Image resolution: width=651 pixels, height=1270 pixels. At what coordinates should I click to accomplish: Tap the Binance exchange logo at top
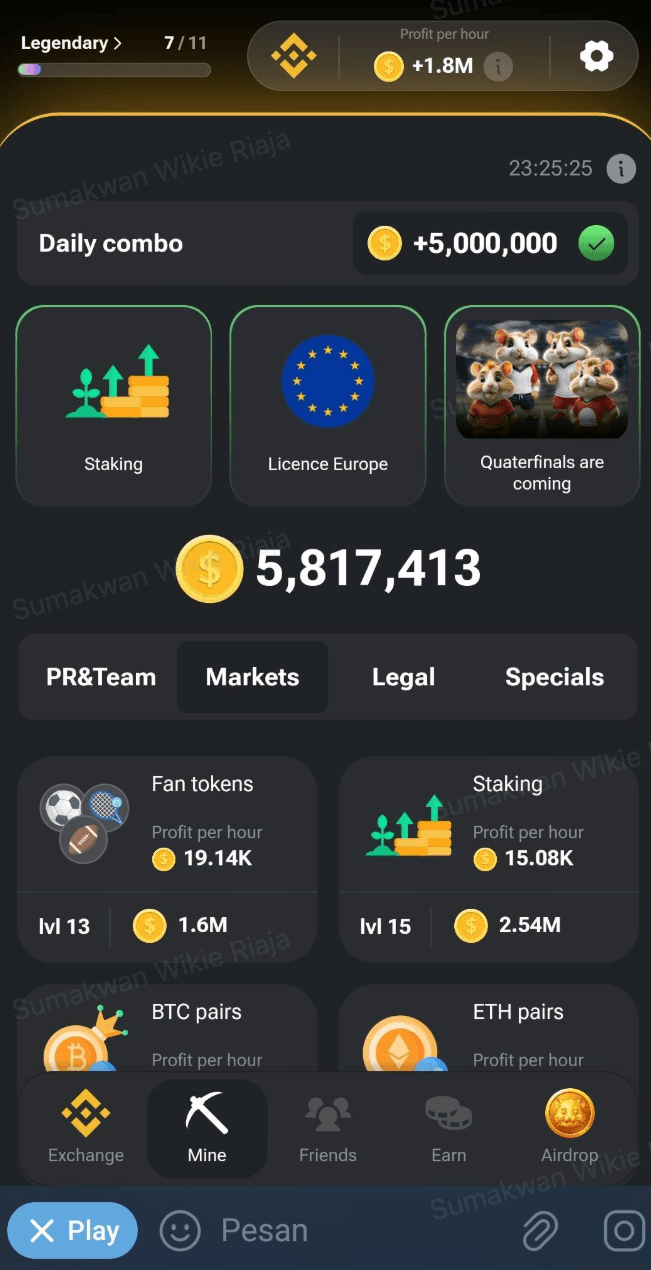coord(294,57)
